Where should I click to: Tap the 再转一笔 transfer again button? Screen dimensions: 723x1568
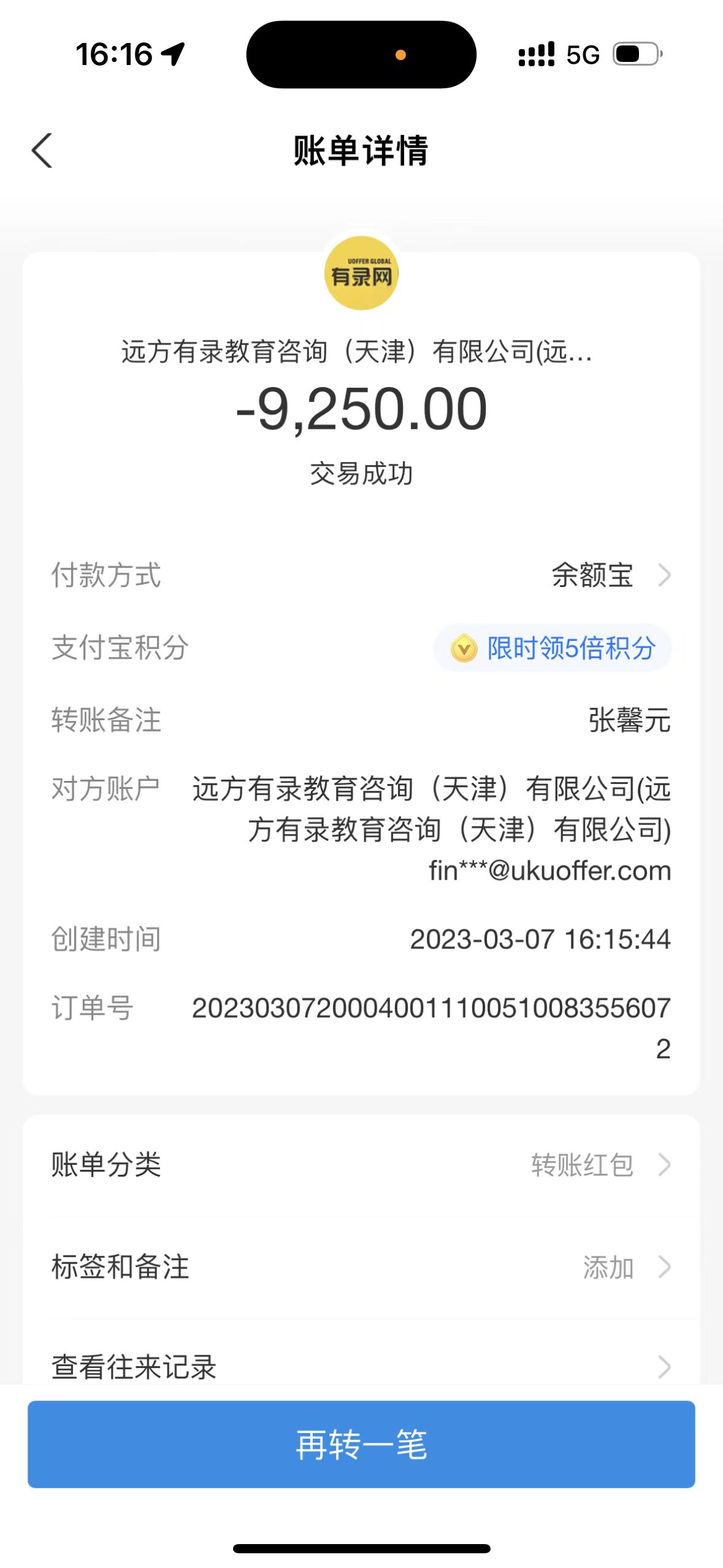click(361, 1444)
